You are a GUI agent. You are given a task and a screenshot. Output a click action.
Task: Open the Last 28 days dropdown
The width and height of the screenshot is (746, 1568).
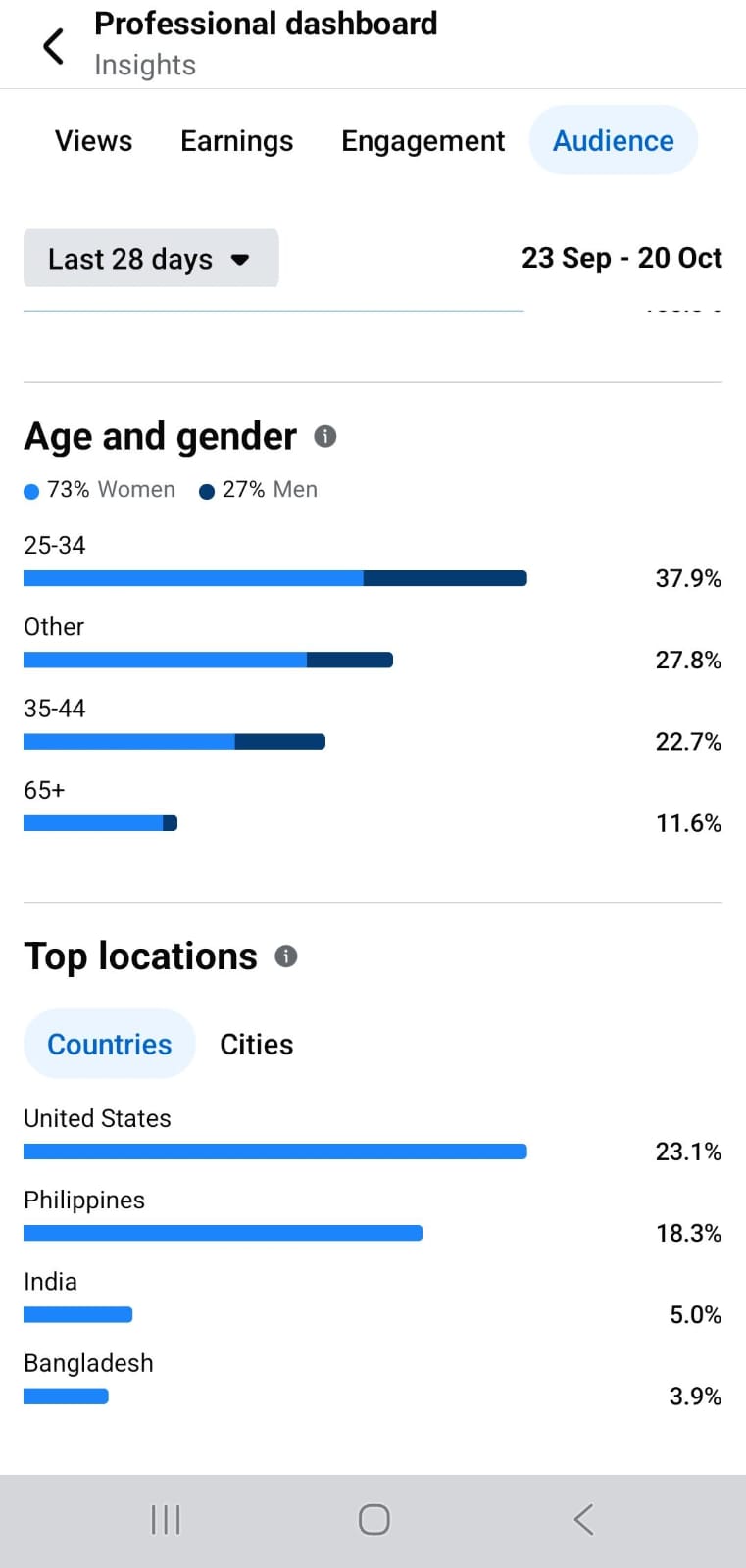click(x=151, y=259)
